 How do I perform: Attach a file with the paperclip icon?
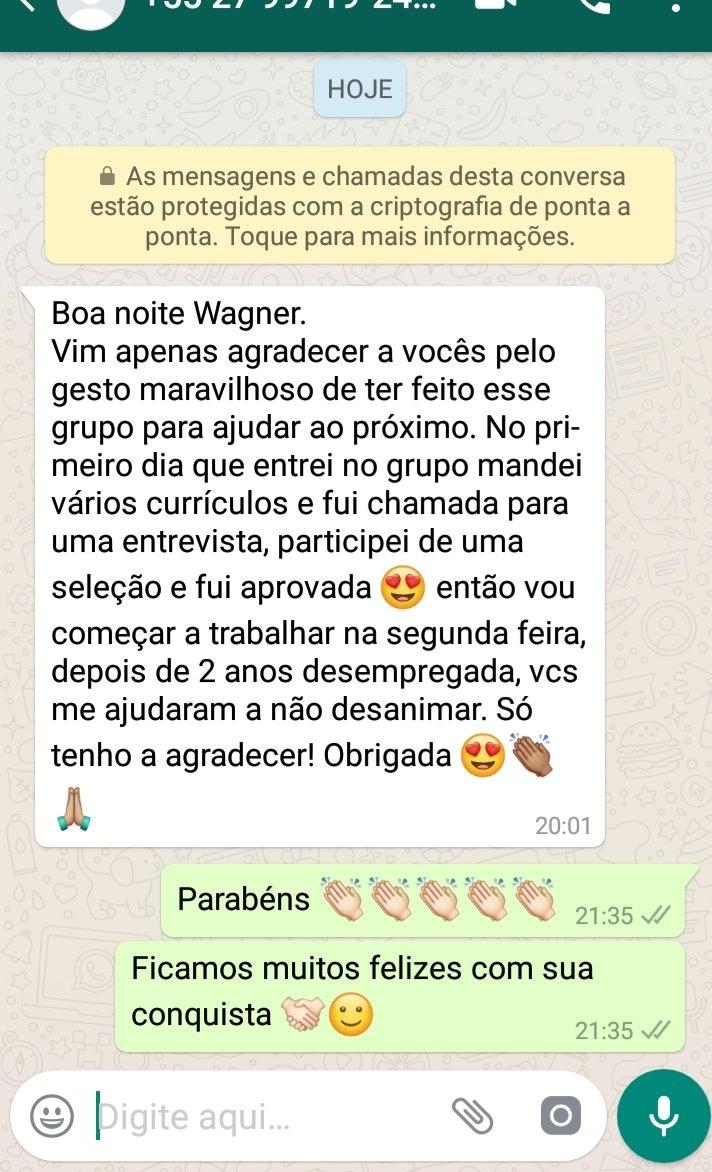tap(472, 1114)
